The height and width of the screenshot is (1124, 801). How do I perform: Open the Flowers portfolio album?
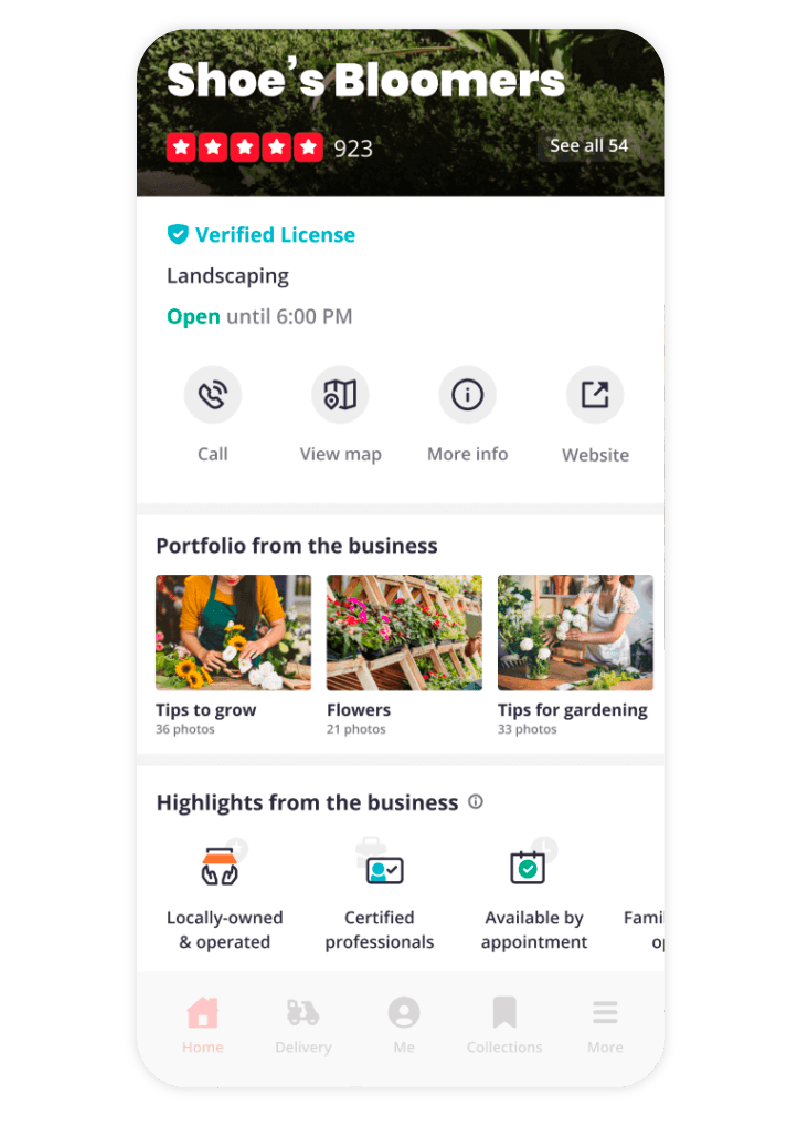404,633
